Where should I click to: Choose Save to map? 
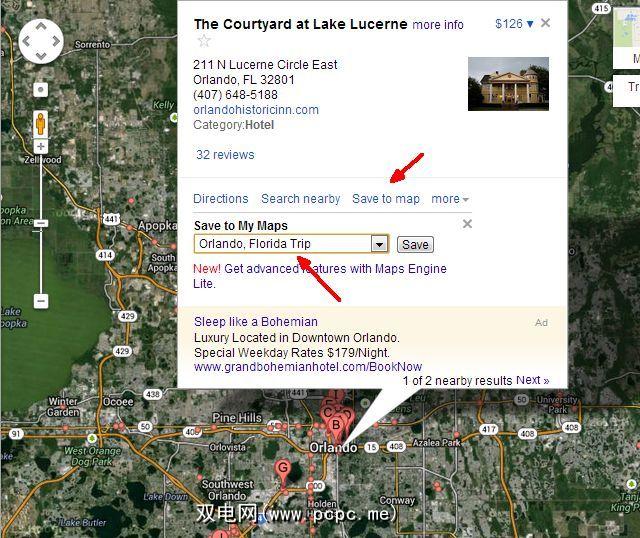click(385, 199)
